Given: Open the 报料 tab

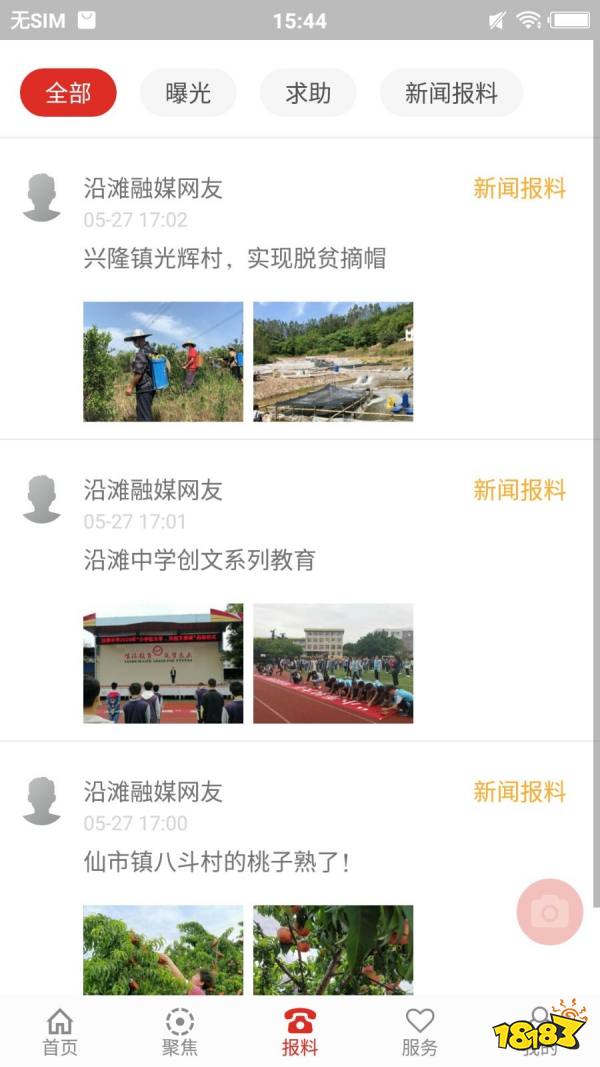Looking at the screenshot, I should [x=300, y=1032].
